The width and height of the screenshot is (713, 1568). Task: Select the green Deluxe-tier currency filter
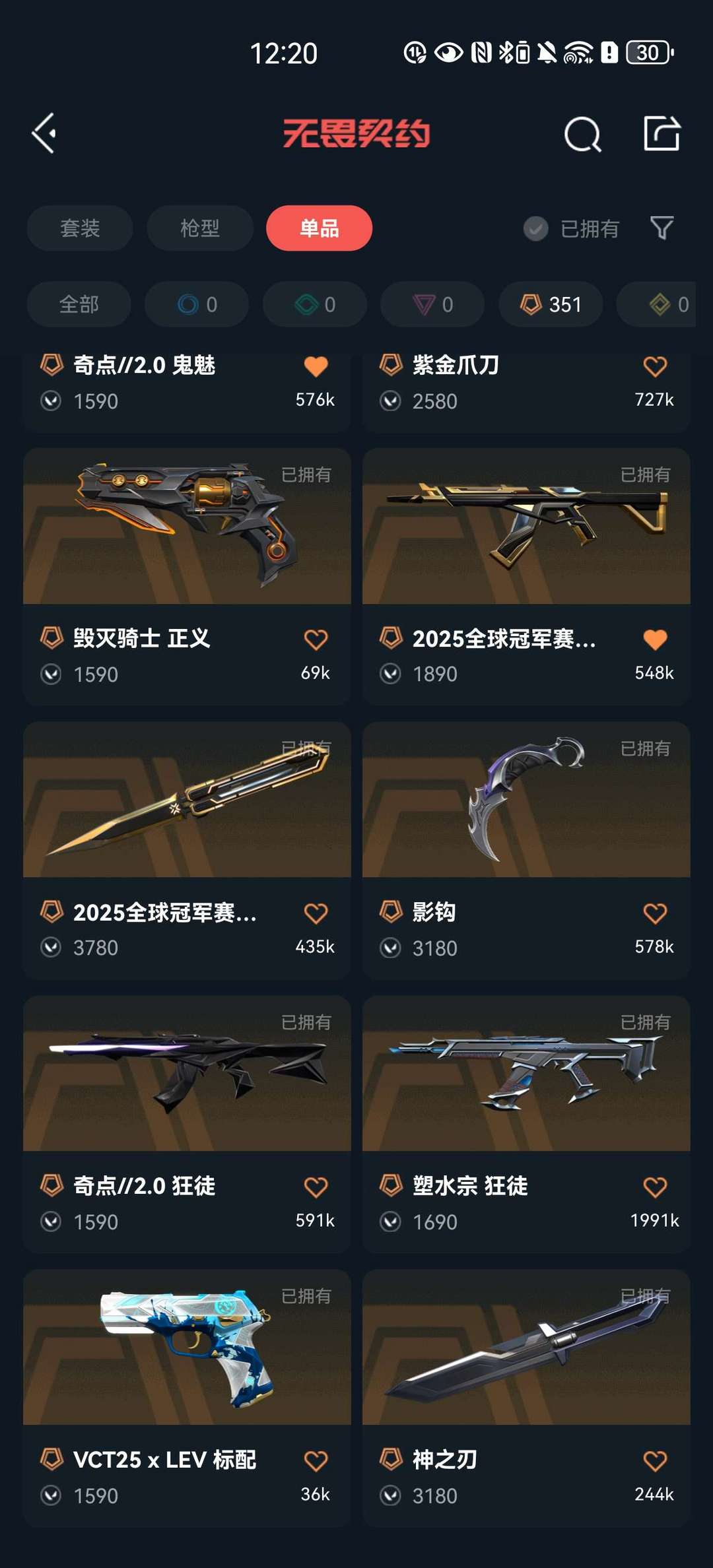314,304
